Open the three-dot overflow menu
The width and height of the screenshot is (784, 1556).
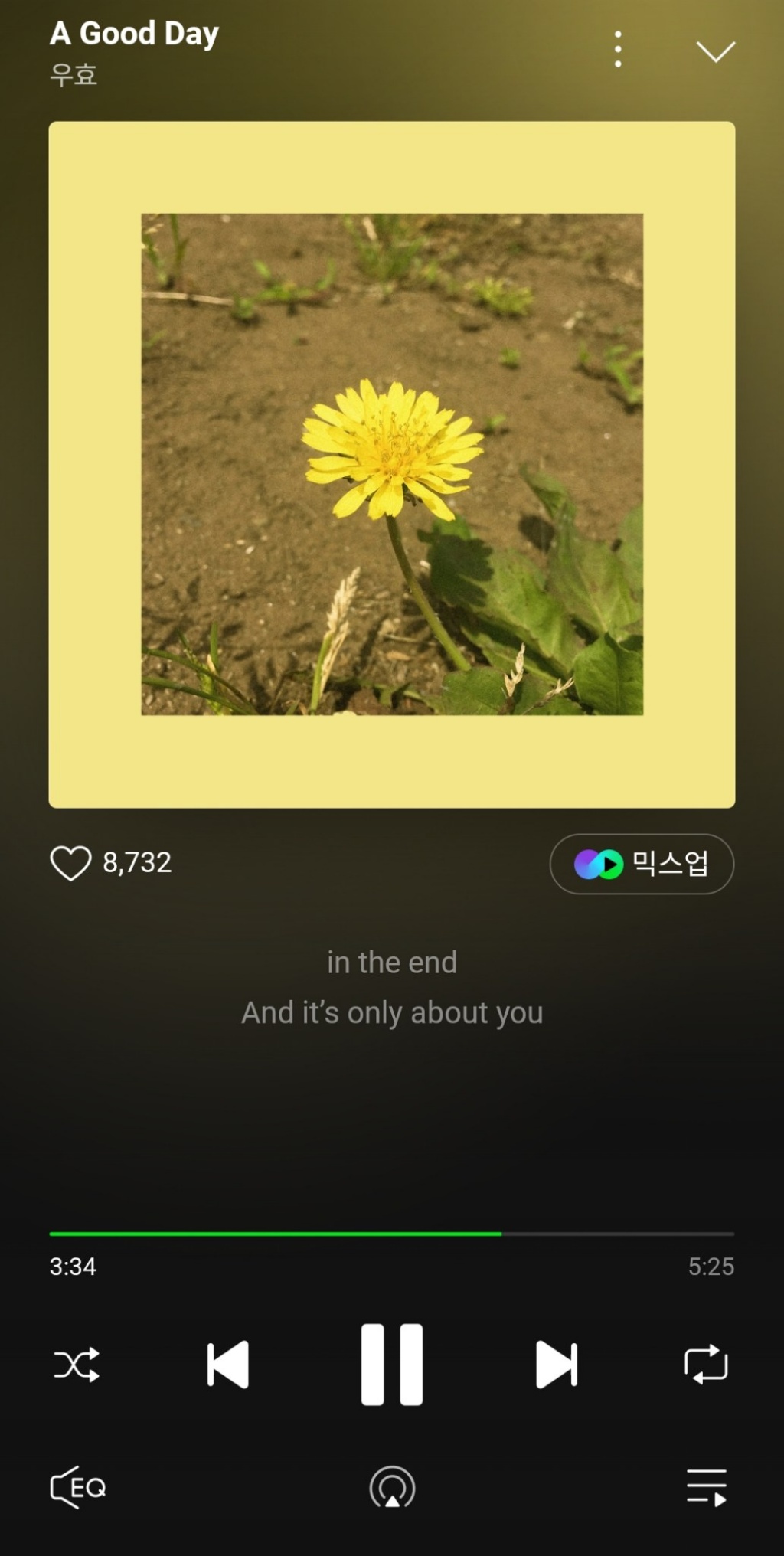point(618,50)
